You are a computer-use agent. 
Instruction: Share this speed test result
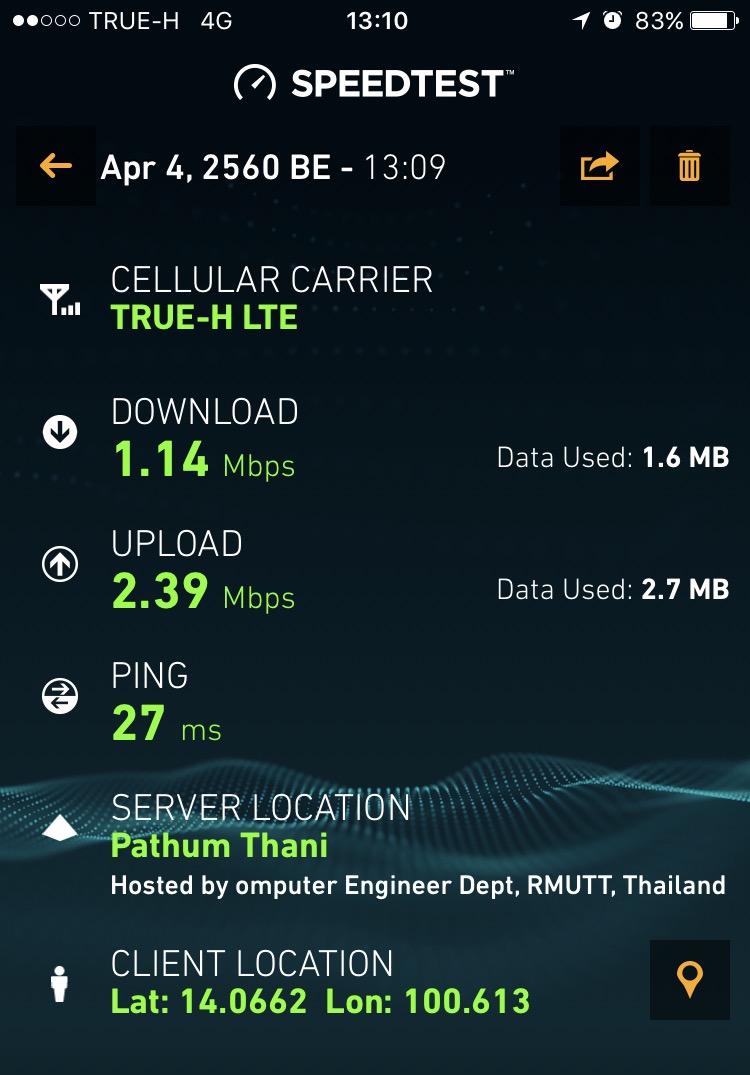coord(600,166)
